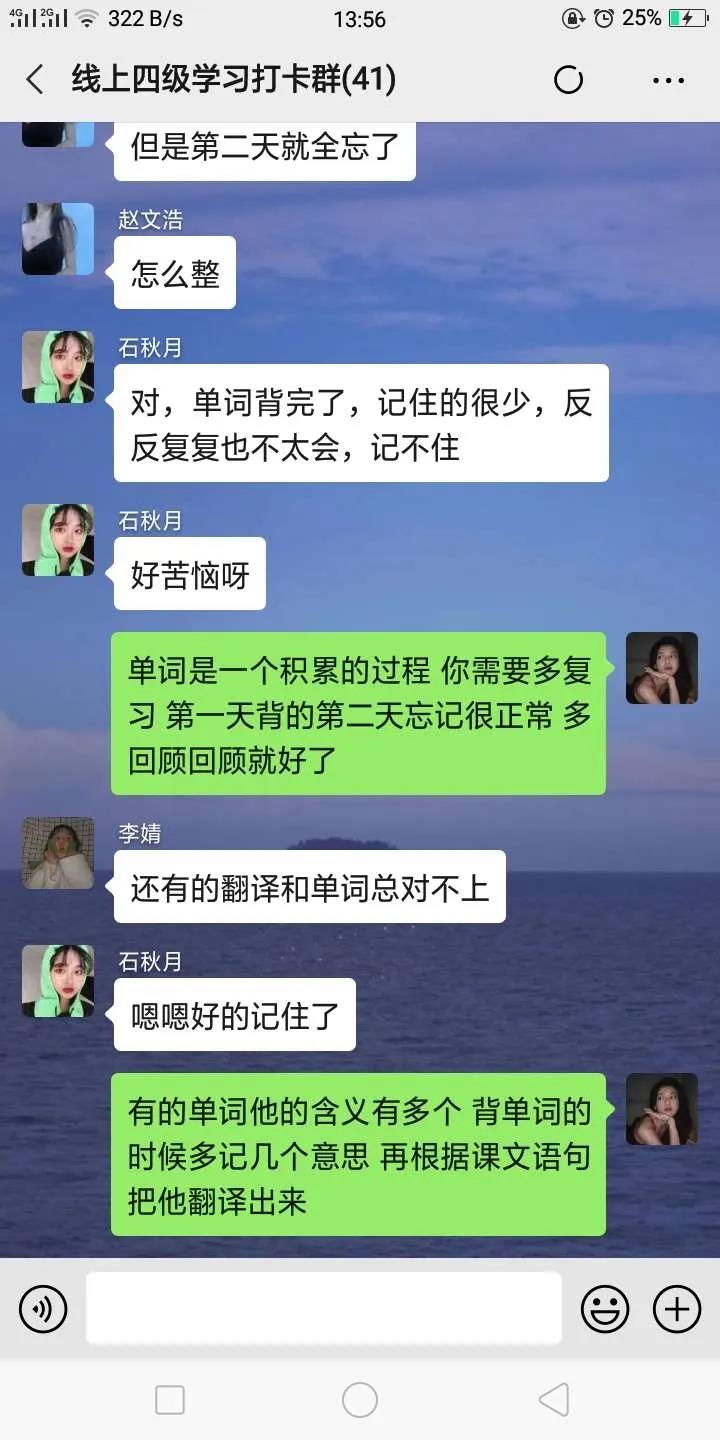
Task: Open the plus attachment menu
Action: tap(677, 1308)
